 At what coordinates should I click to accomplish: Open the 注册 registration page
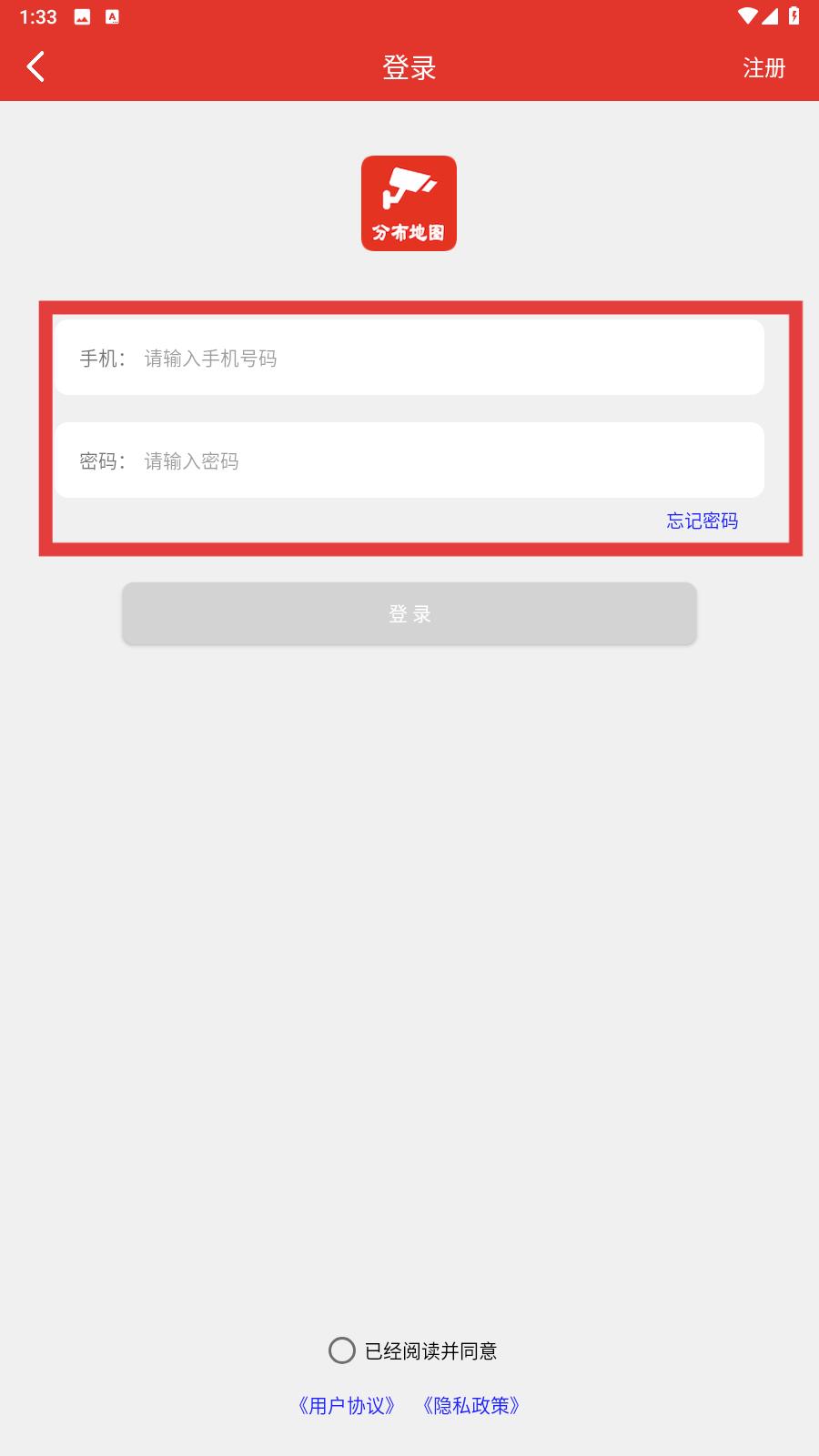[x=763, y=68]
